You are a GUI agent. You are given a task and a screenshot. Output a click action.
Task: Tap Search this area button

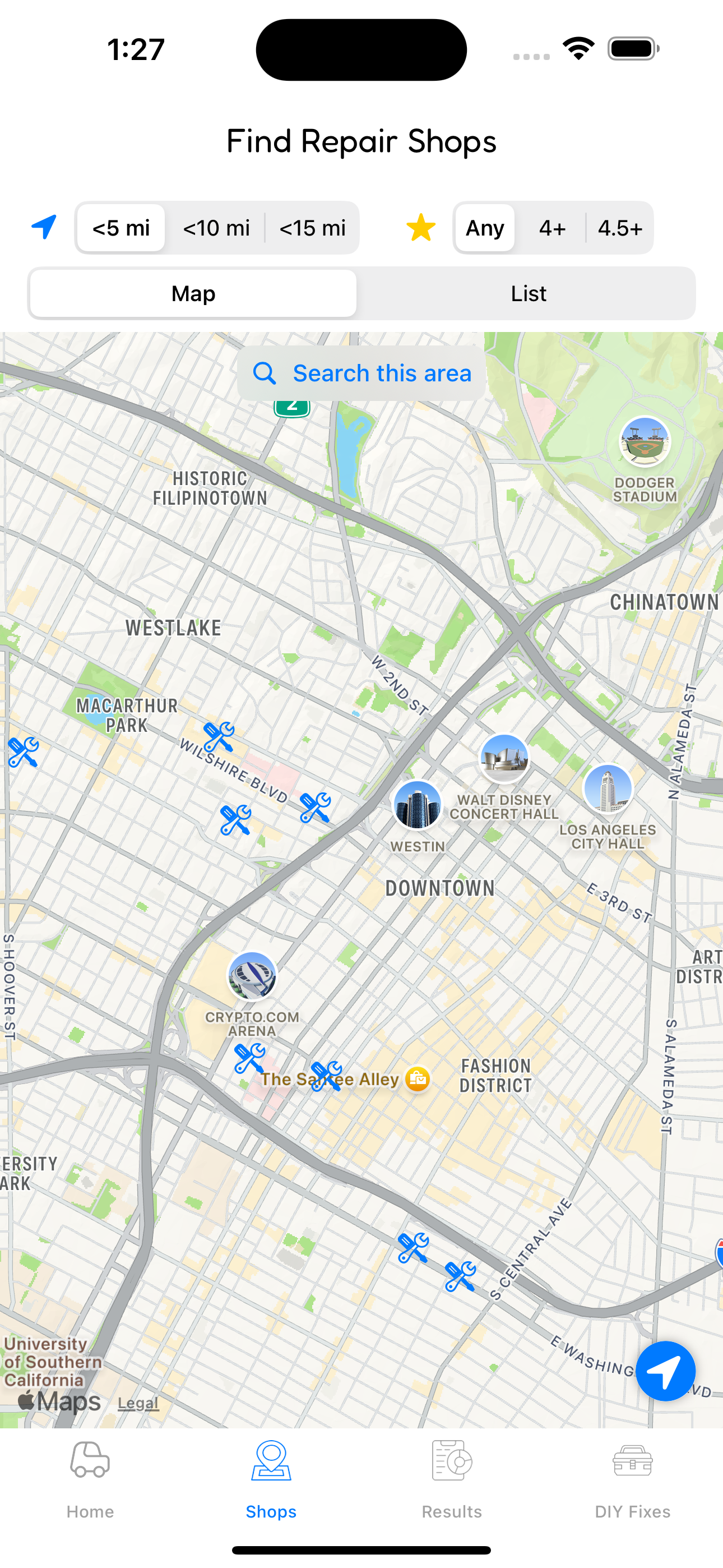(x=361, y=373)
